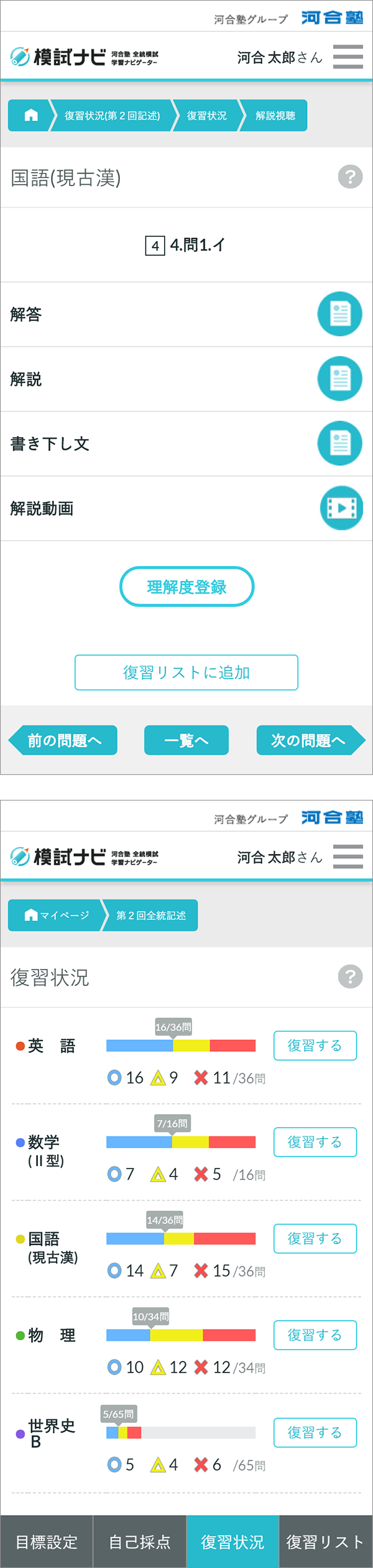Image resolution: width=373 pixels, height=1568 pixels.
Task: View the 解説 explanation document
Action: tap(339, 379)
